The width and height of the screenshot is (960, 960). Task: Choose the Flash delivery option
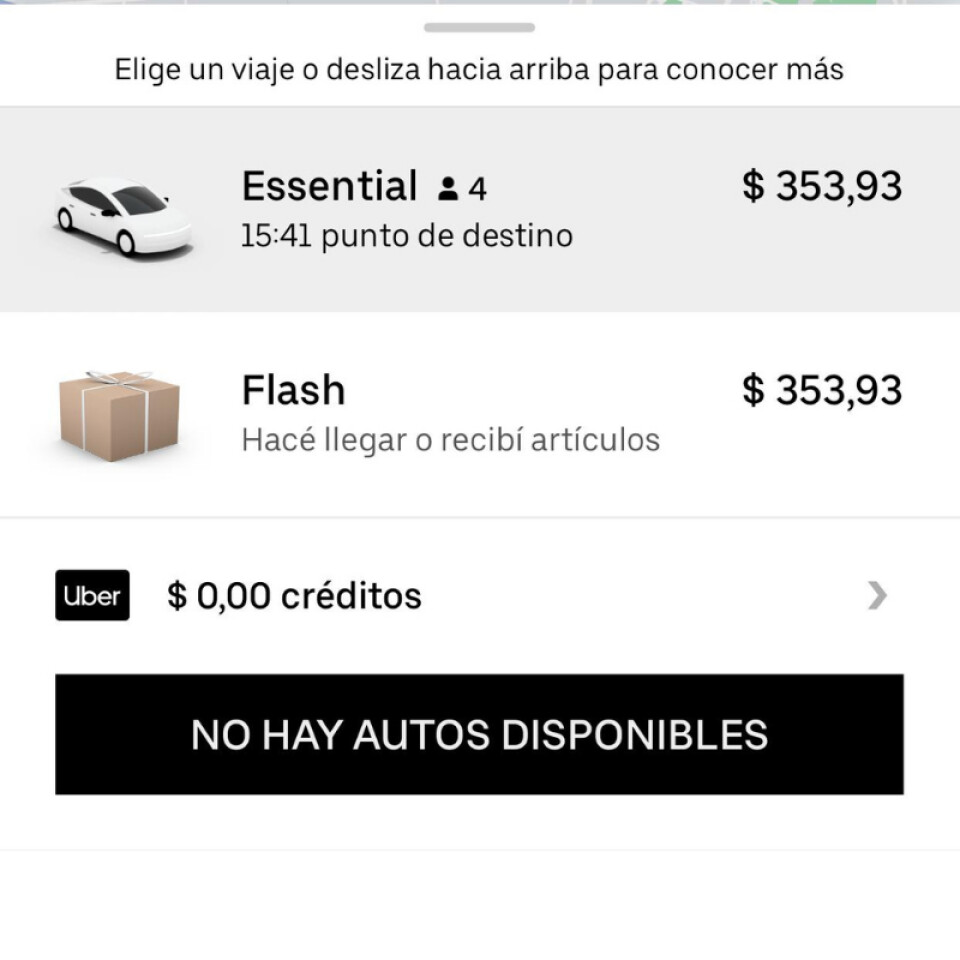point(478,414)
